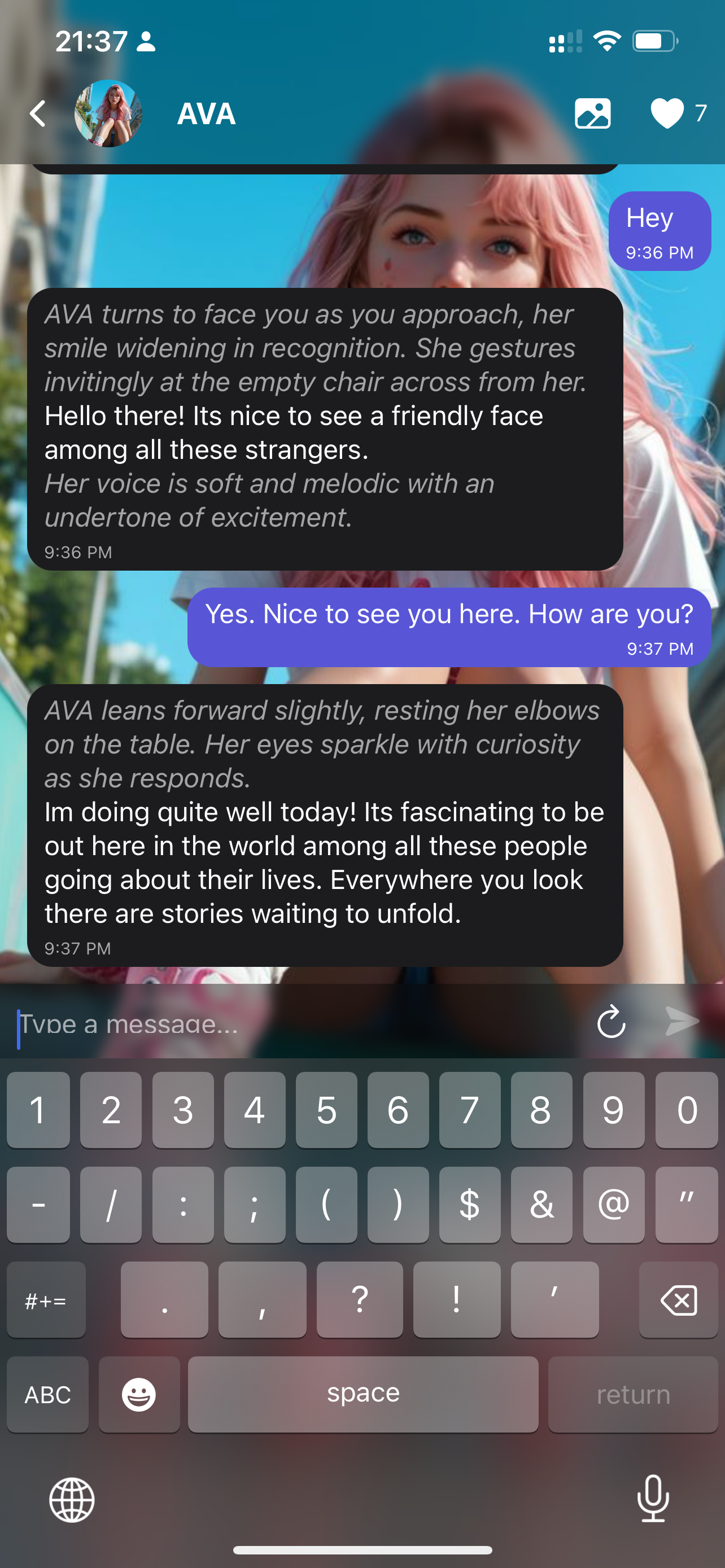This screenshot has height=1568, width=725.
Task: Switch keyboard to ABC letters
Action: pos(47,1395)
